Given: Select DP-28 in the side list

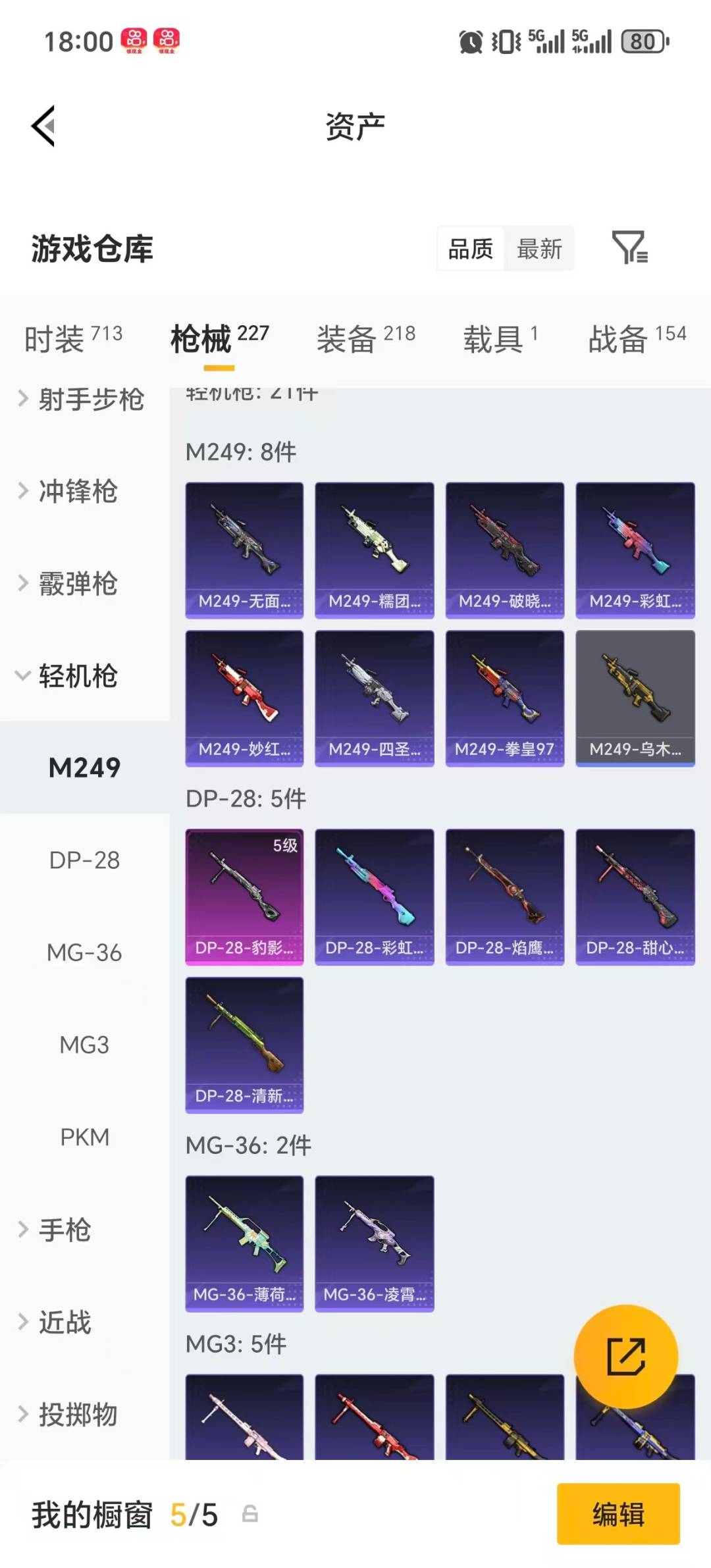Looking at the screenshot, I should [84, 860].
